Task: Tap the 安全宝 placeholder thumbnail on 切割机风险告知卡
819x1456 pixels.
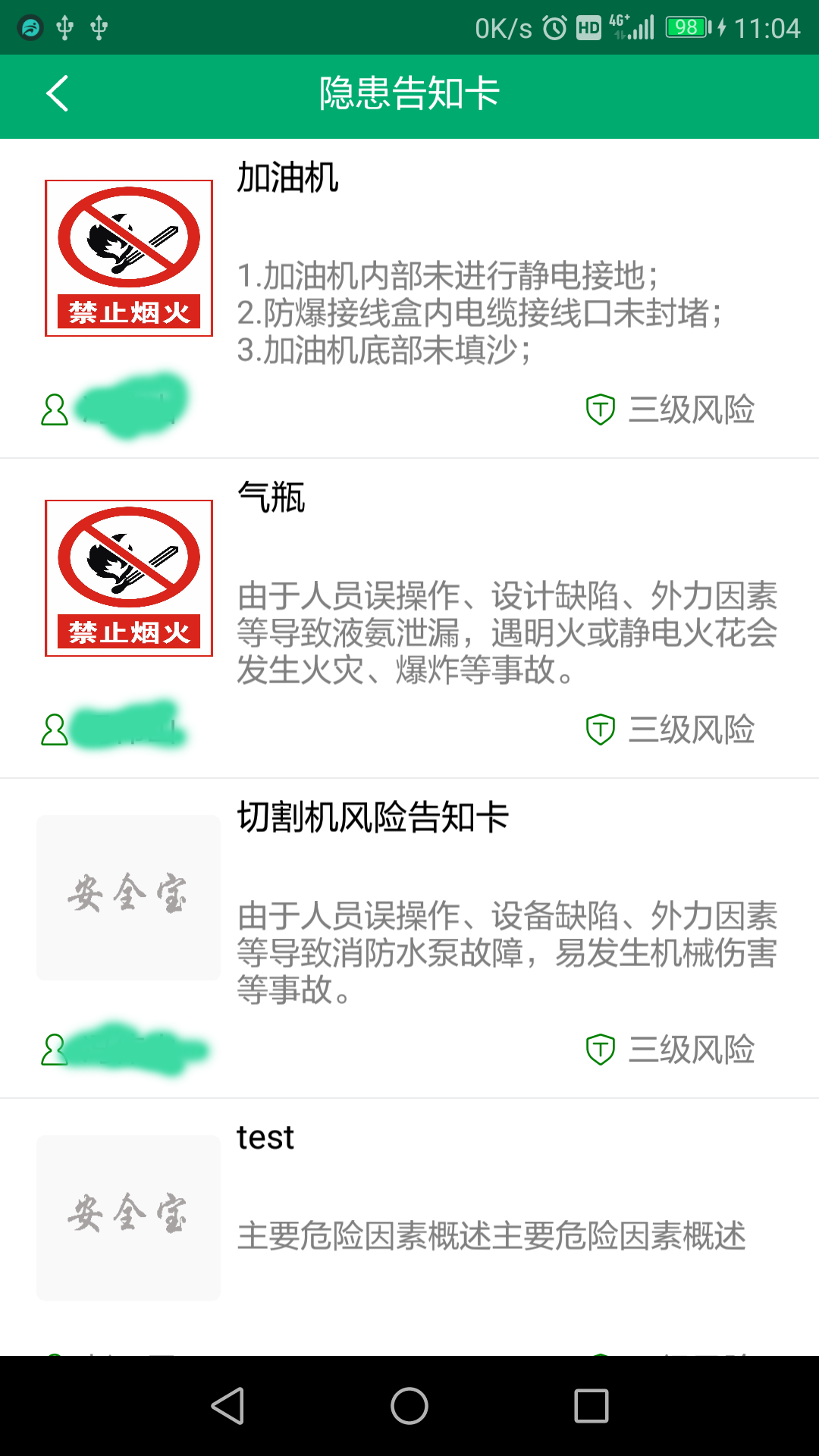Action: click(x=128, y=897)
